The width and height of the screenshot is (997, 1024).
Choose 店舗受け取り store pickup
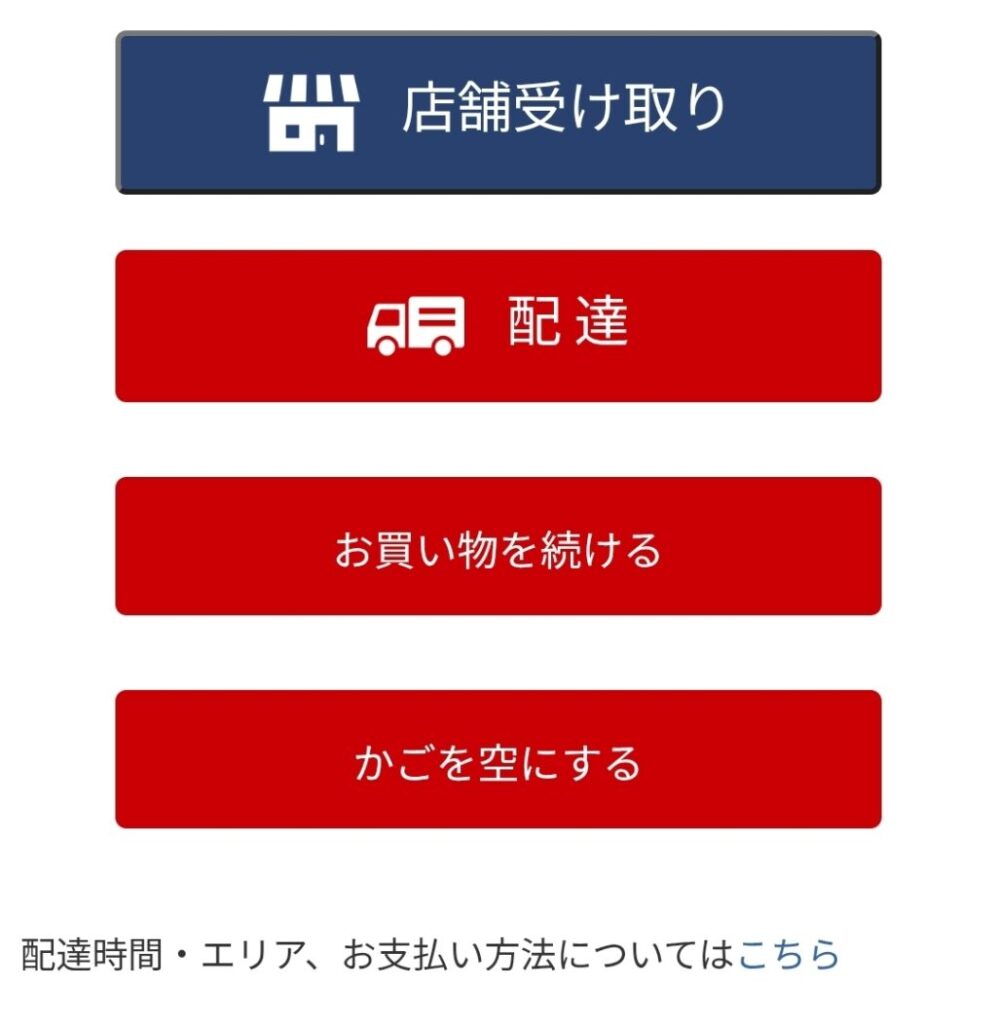coord(498,111)
